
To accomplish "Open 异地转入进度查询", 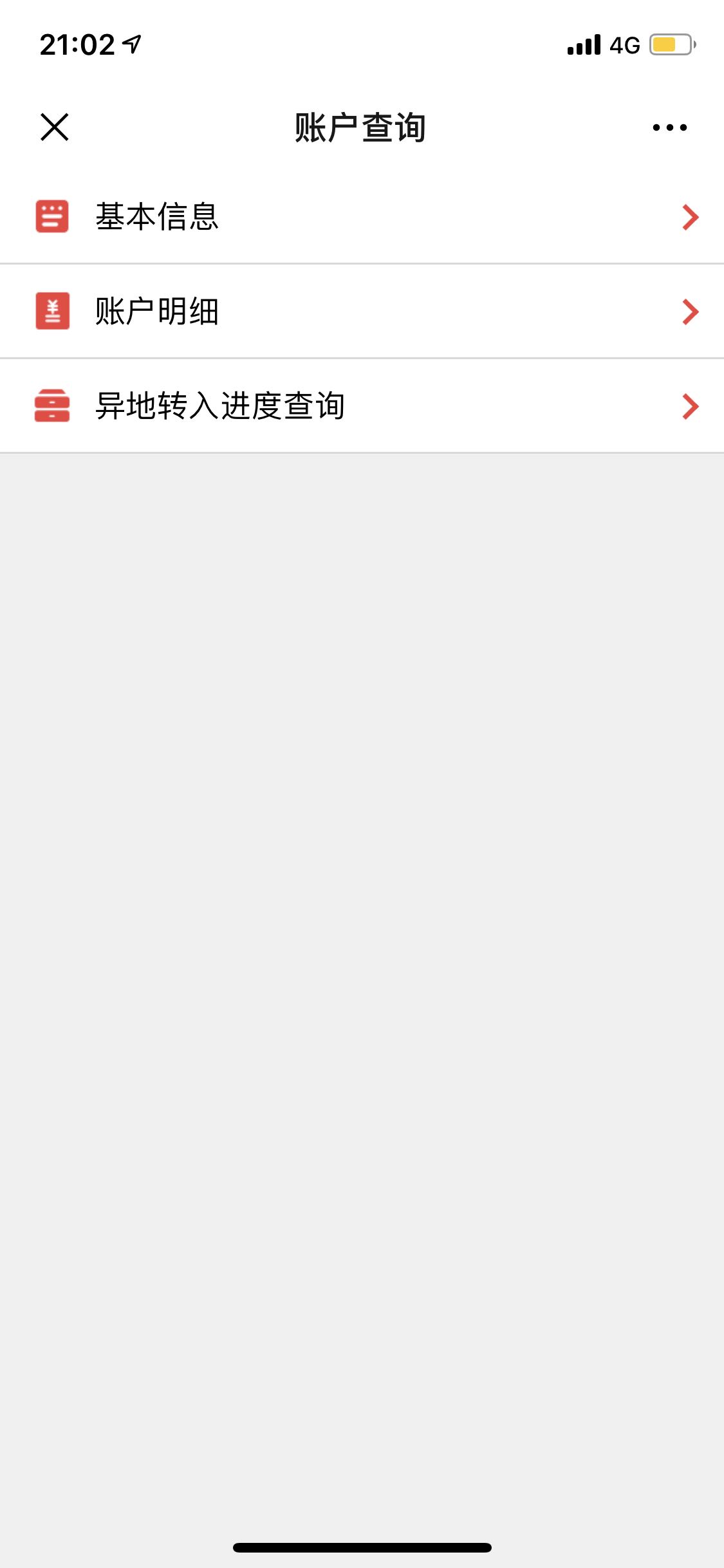I will pyautogui.click(x=362, y=406).
